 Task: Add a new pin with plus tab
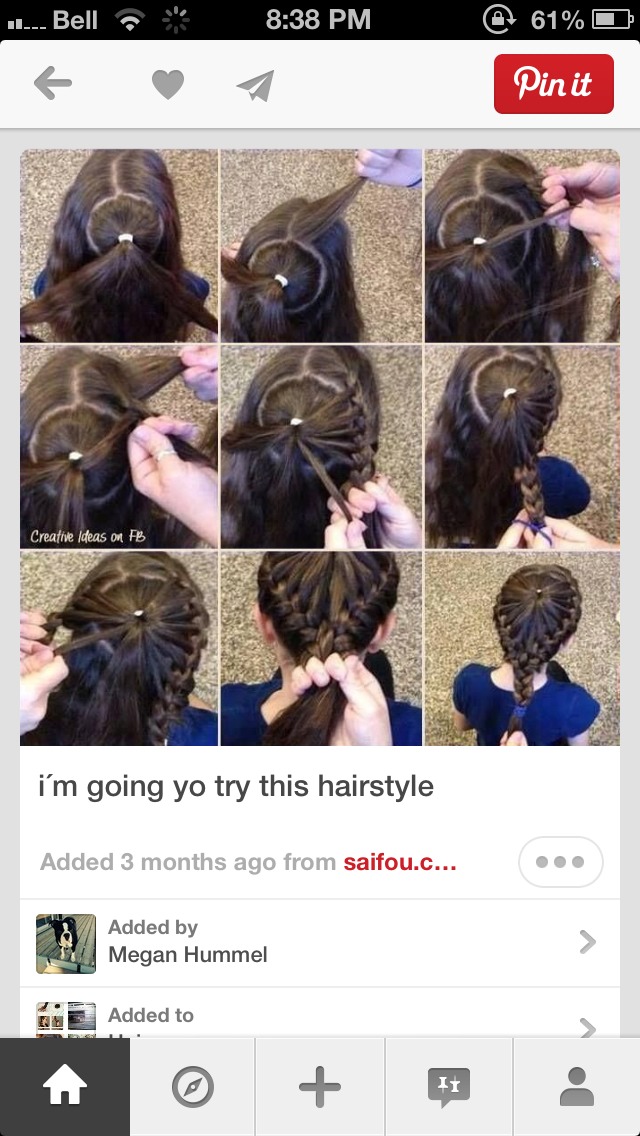click(x=320, y=1087)
